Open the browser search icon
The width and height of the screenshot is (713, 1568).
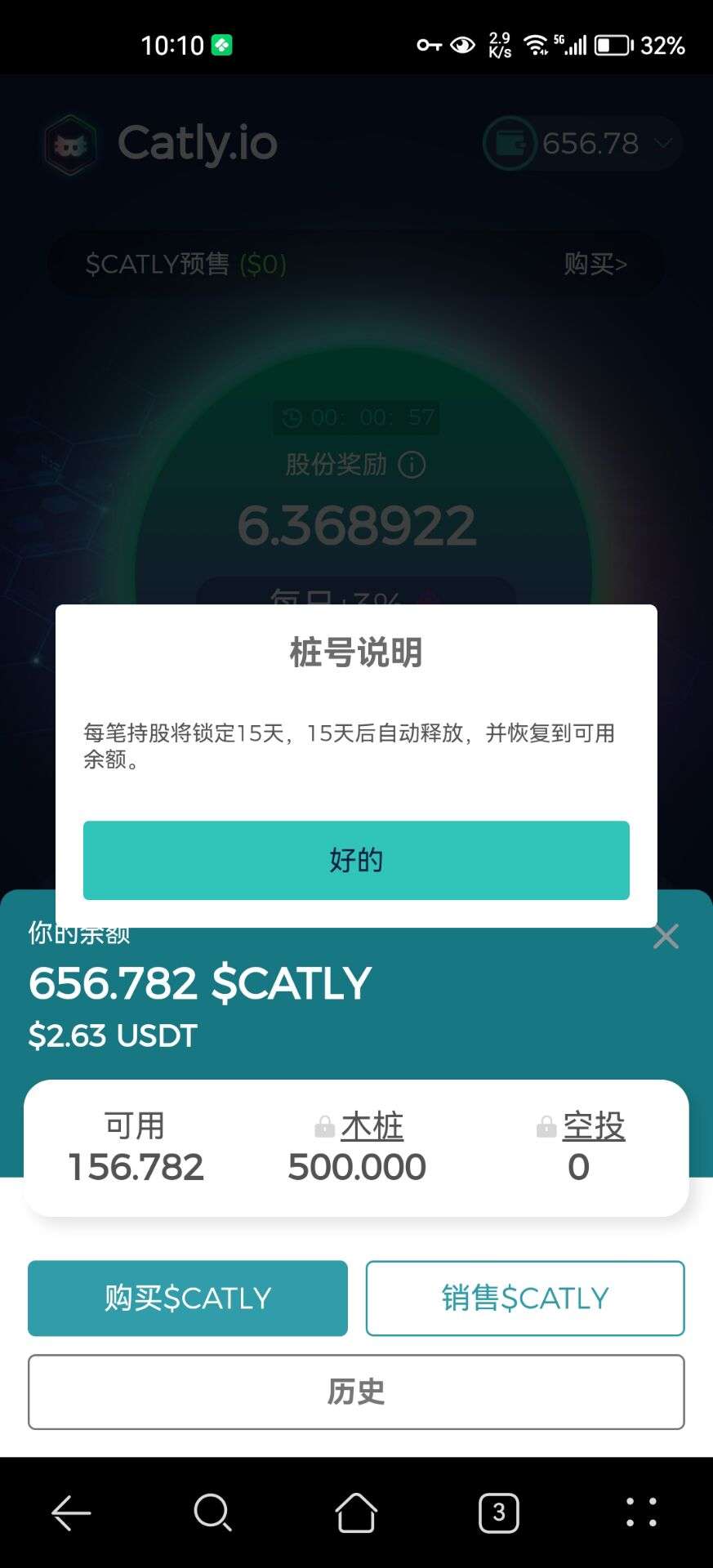click(213, 1513)
